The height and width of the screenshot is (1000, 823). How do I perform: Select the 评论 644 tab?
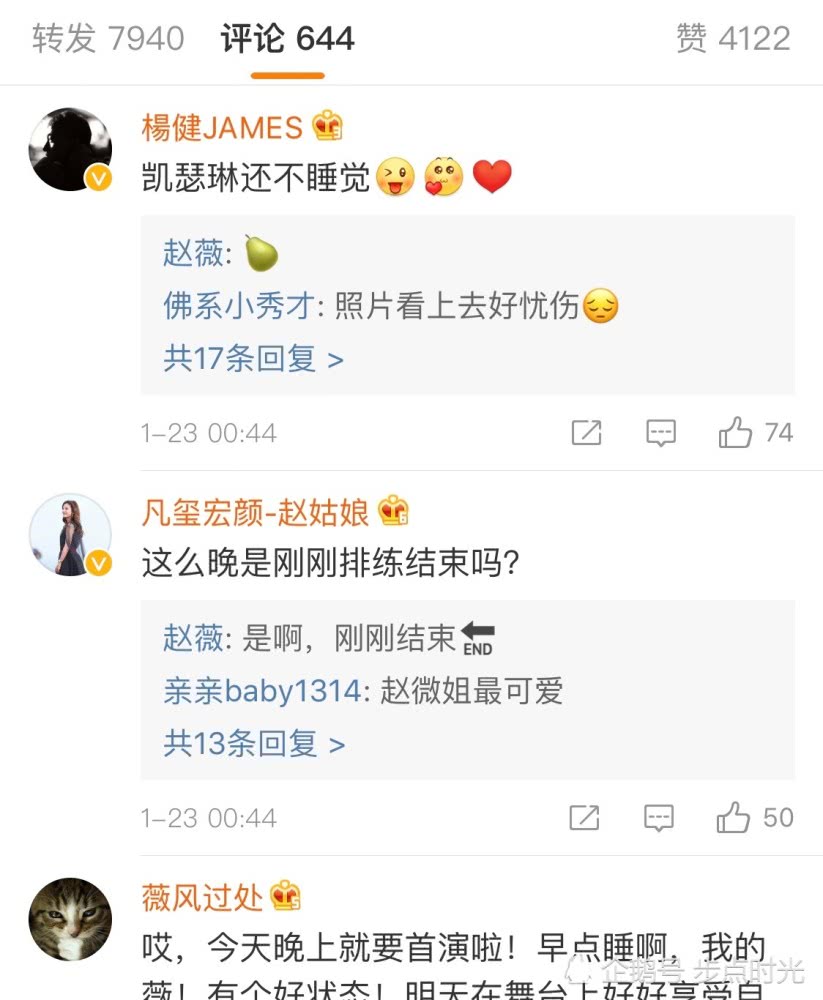point(287,39)
